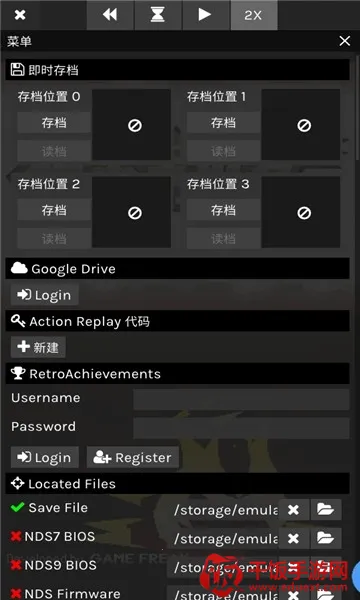The height and width of the screenshot is (600, 360).
Task: Tap the X at top-left corner
Action: click(x=20, y=15)
